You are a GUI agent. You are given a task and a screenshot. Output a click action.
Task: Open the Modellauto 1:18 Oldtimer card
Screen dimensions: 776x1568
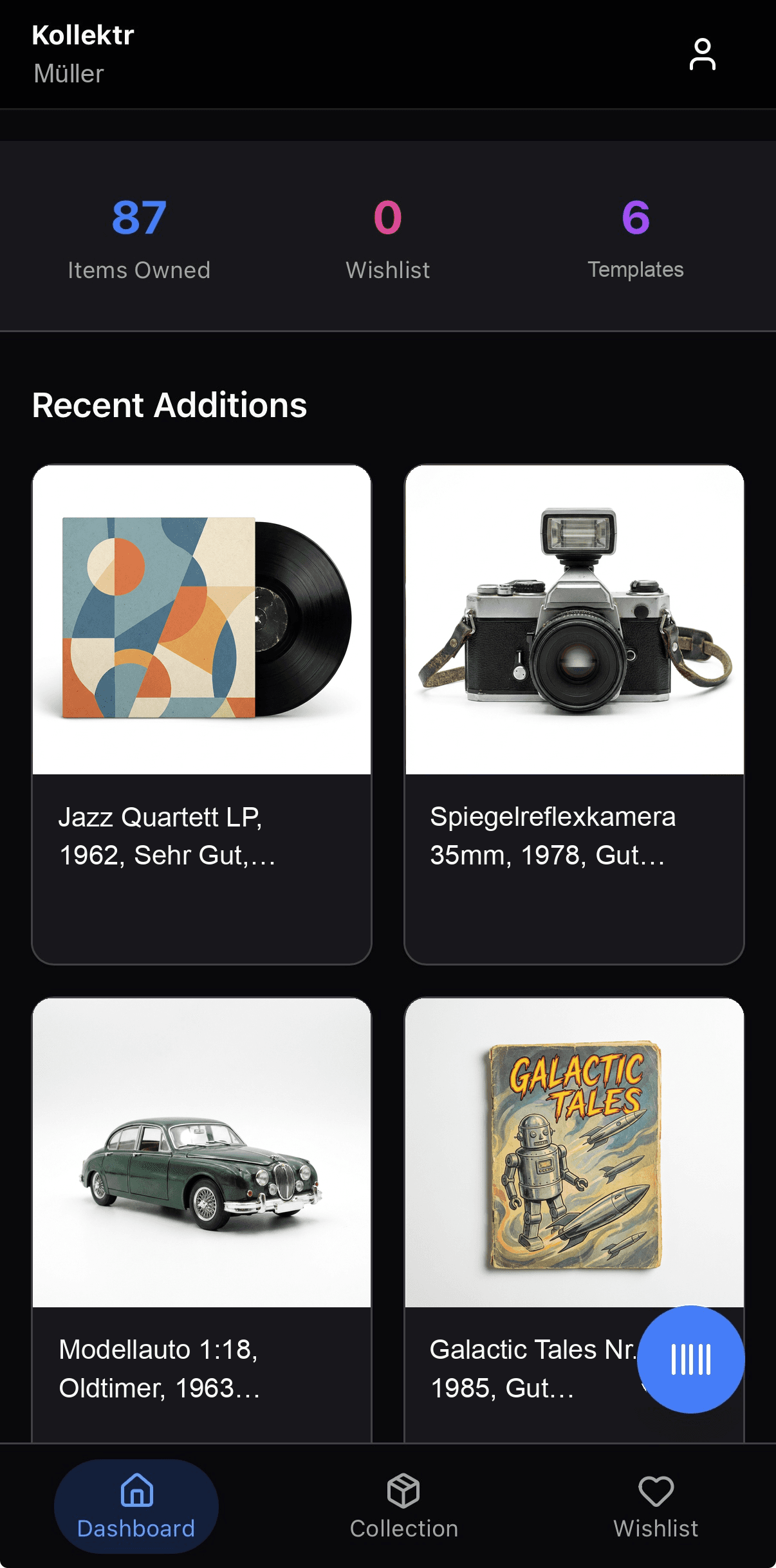pyautogui.click(x=202, y=1220)
